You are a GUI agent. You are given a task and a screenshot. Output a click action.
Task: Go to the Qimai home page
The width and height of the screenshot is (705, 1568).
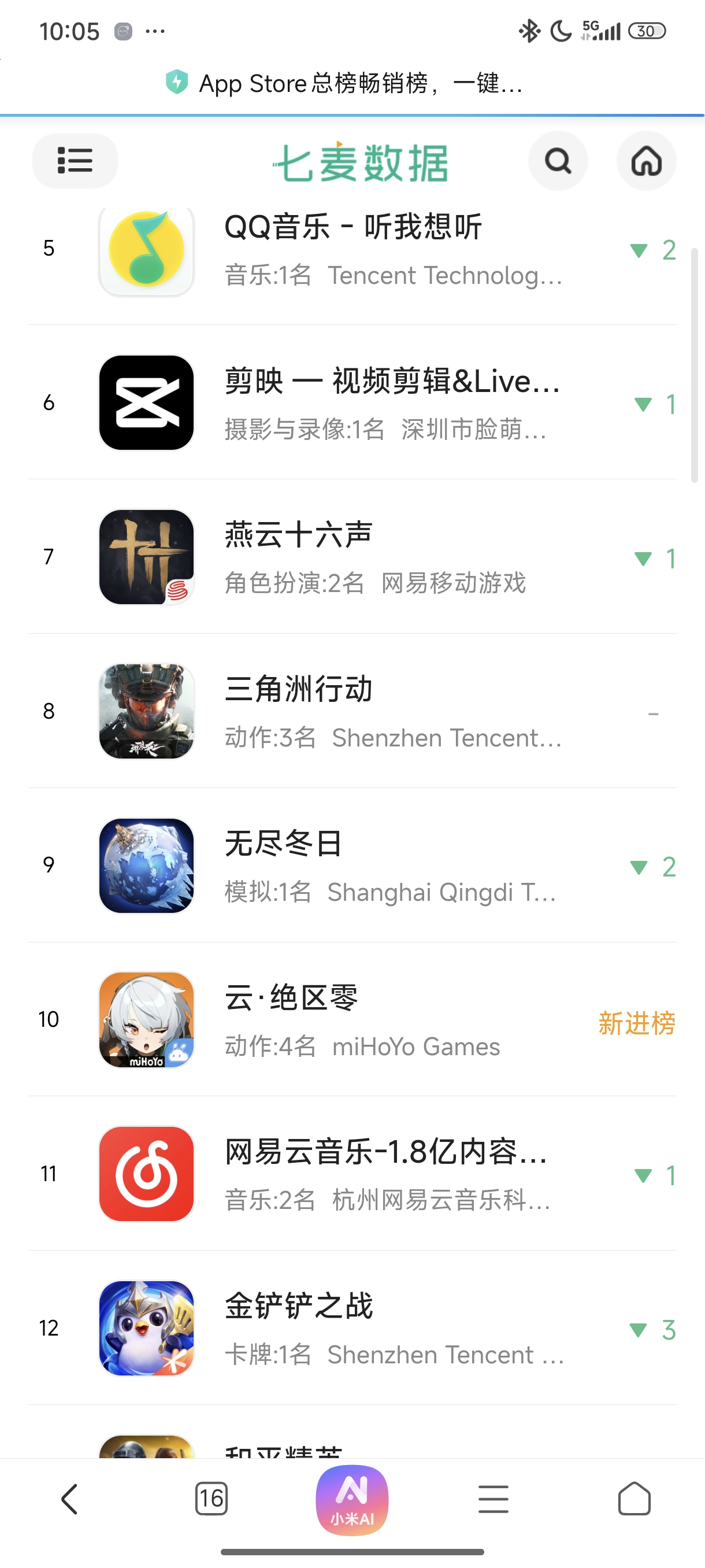click(646, 161)
